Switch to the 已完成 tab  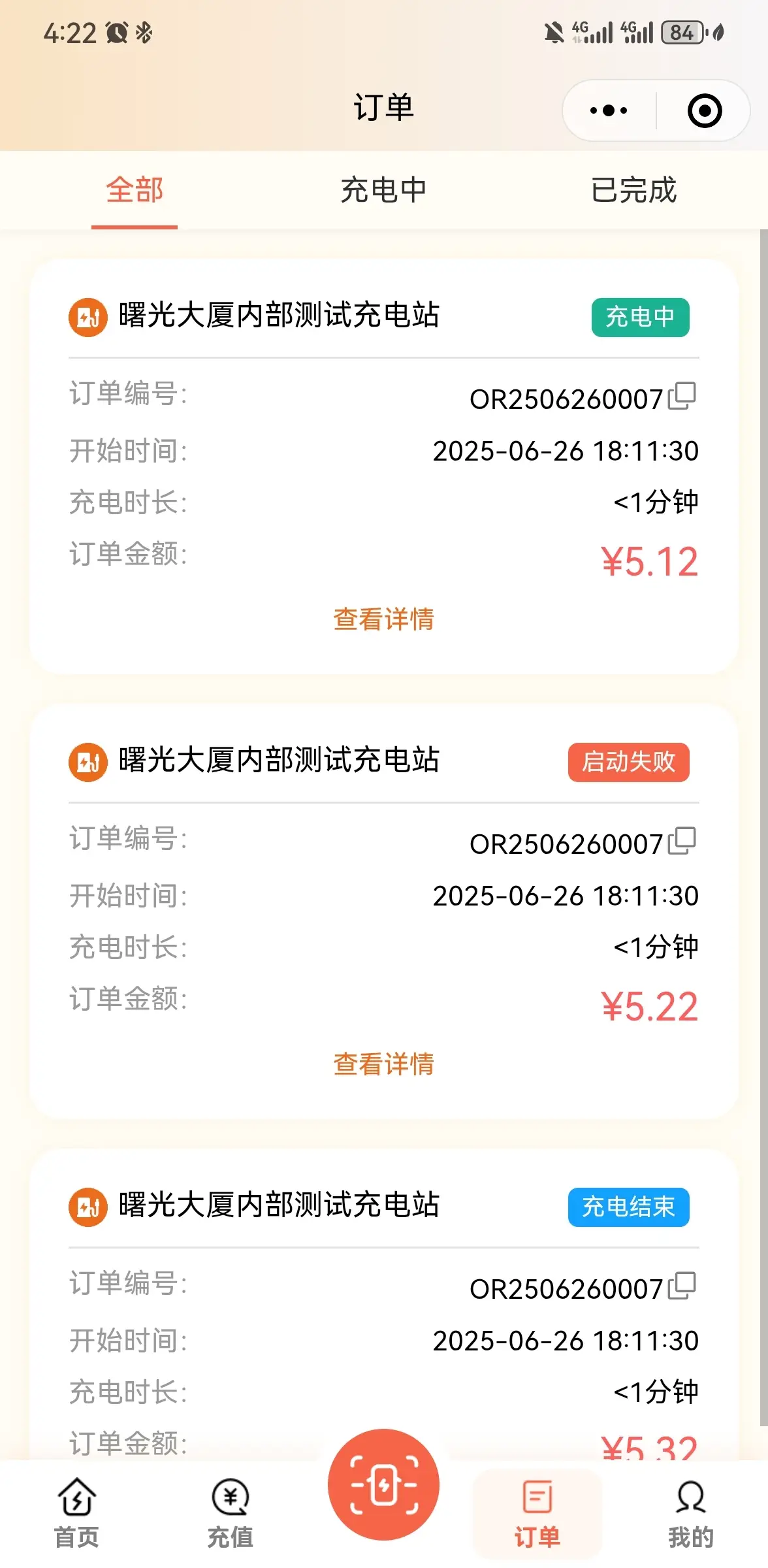point(633,190)
